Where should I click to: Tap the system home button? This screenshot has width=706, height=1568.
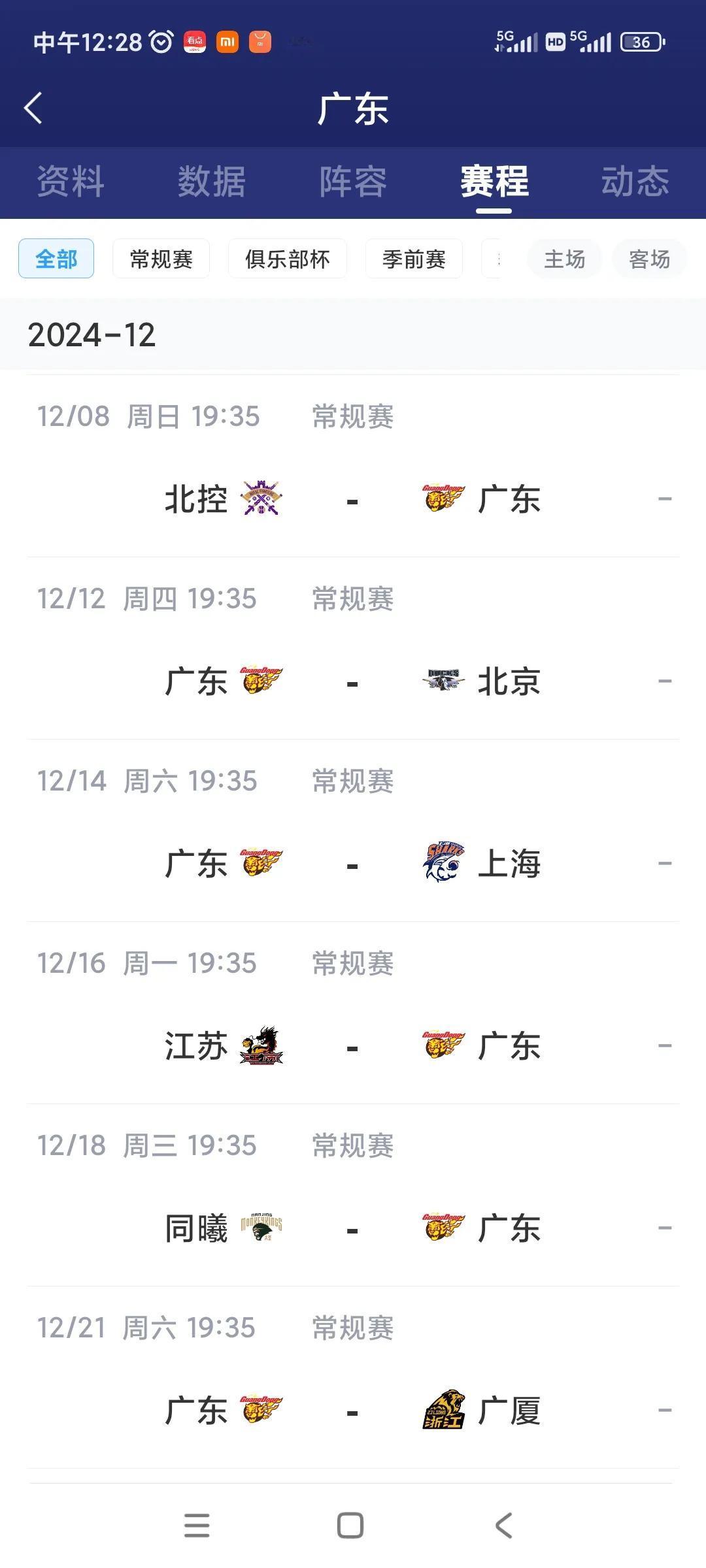pos(350,1526)
